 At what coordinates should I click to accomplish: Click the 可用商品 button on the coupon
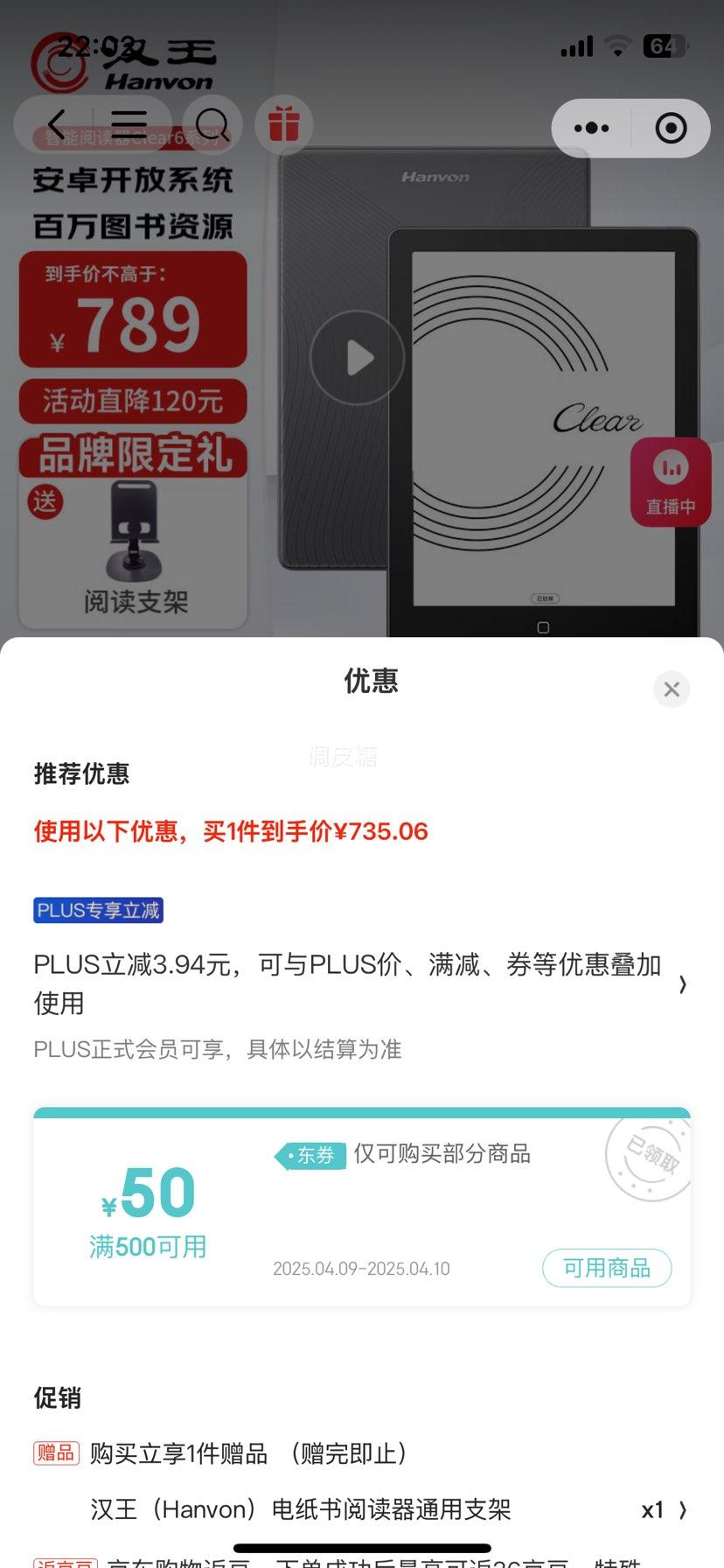pos(607,1267)
